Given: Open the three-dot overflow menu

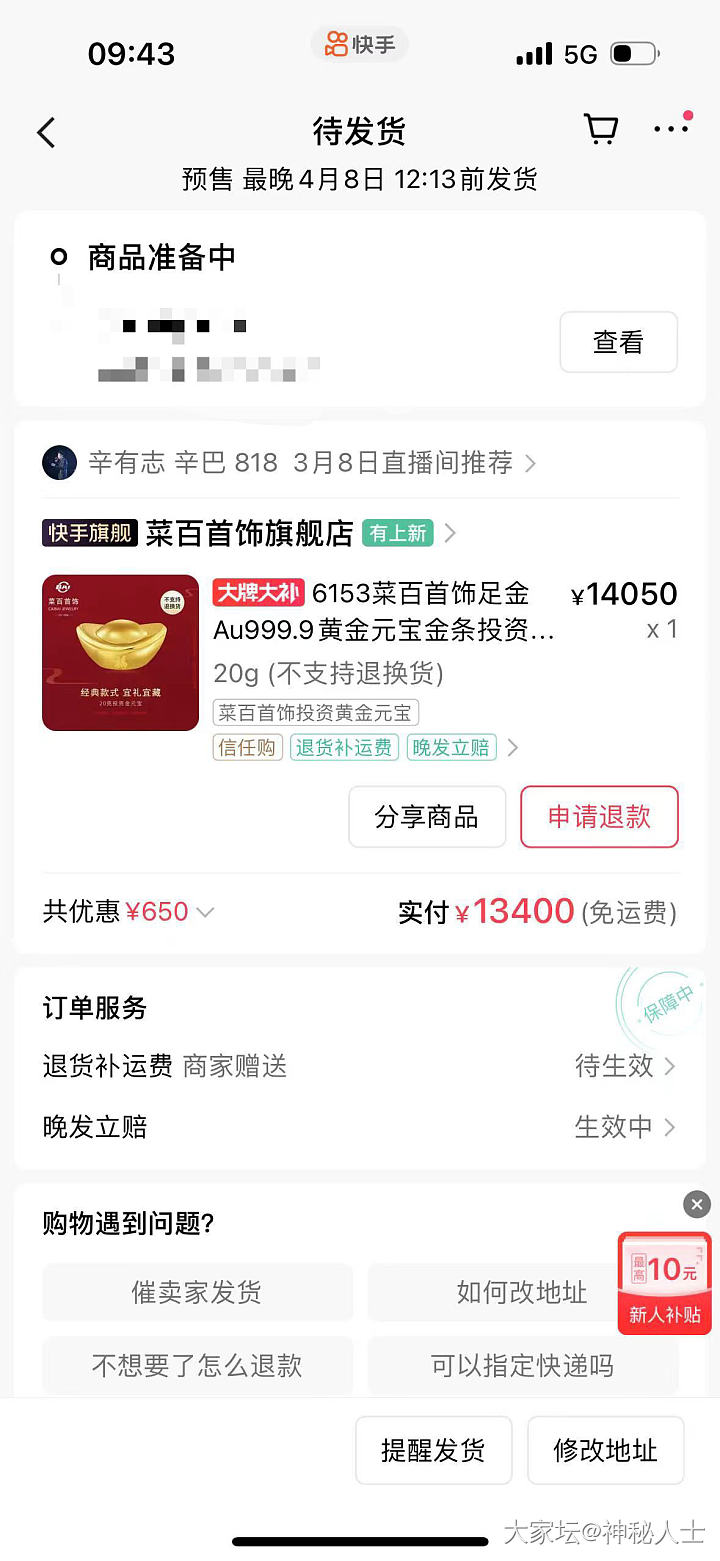Looking at the screenshot, I should [671, 129].
